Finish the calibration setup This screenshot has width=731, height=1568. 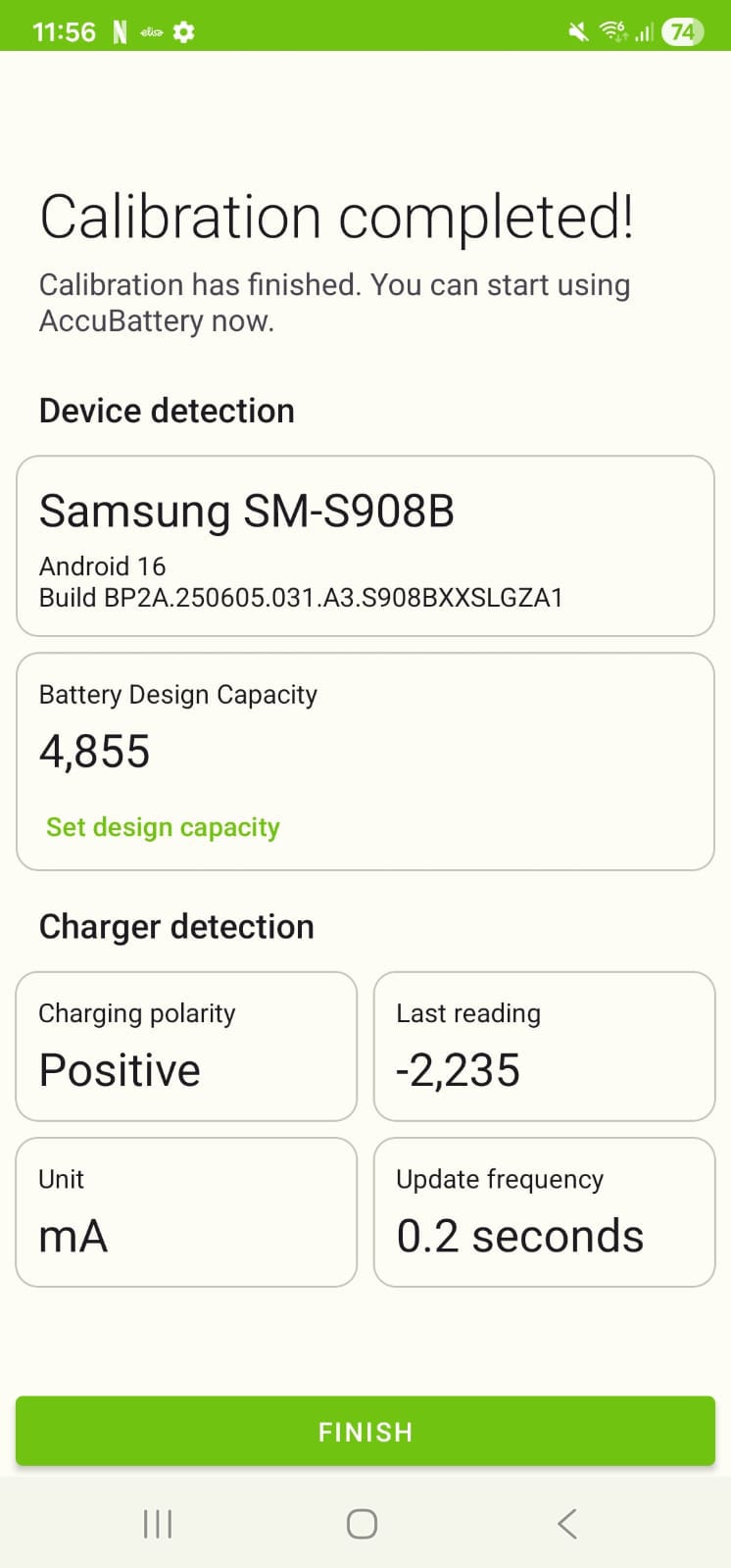365,1431
